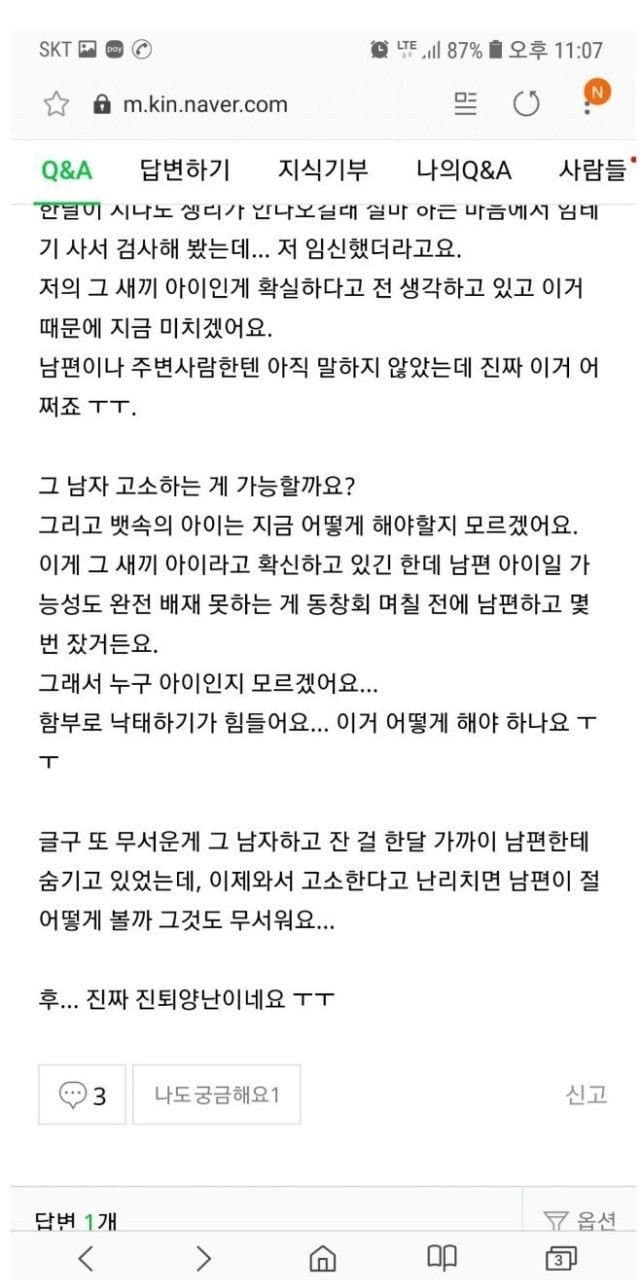Open the browser home page
Image resolution: width=640 pixels, height=1280 pixels.
click(321, 1257)
